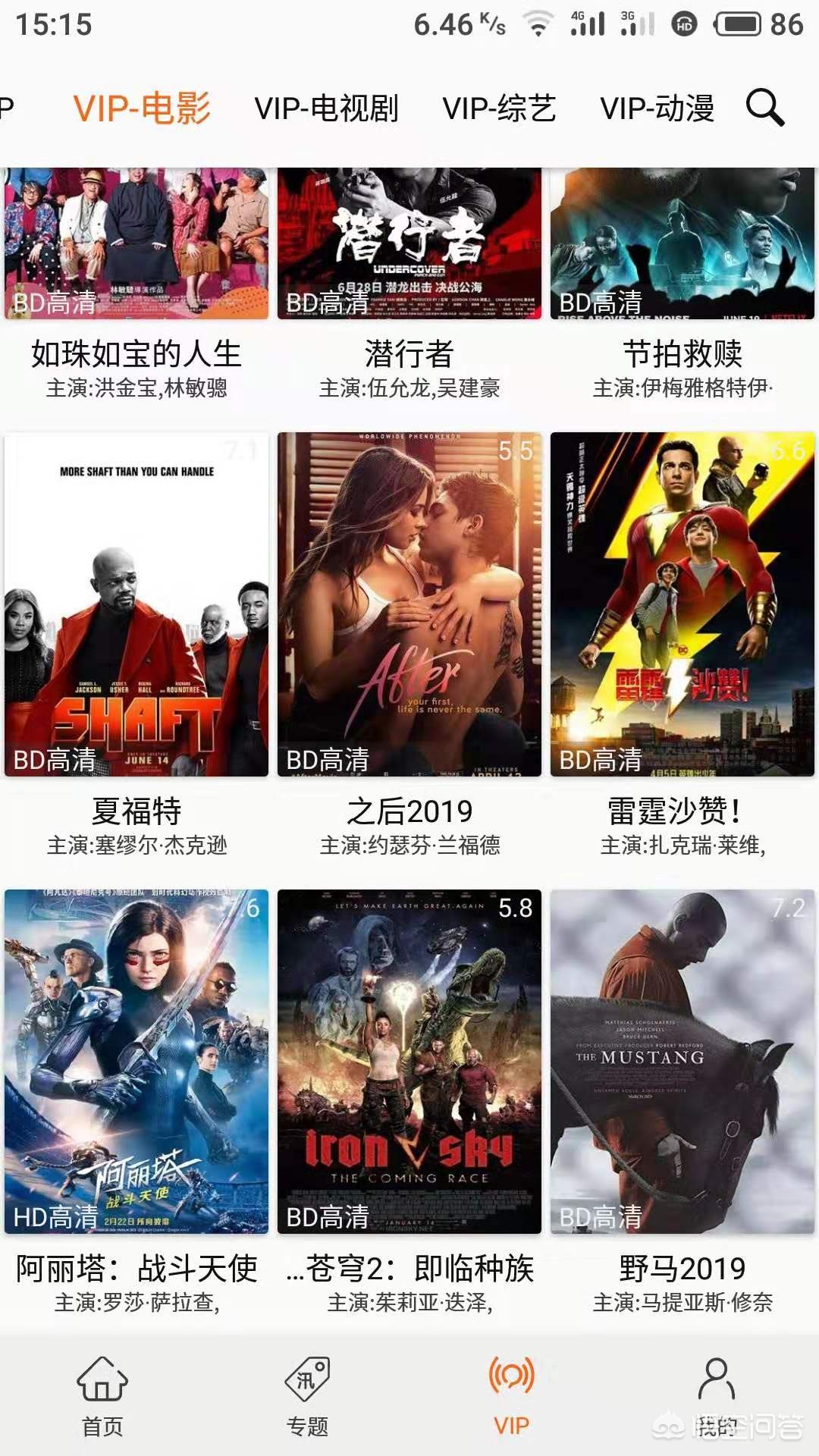Open the movie 阿丽塔:战斗天使
819x1456 pixels.
(136, 1062)
